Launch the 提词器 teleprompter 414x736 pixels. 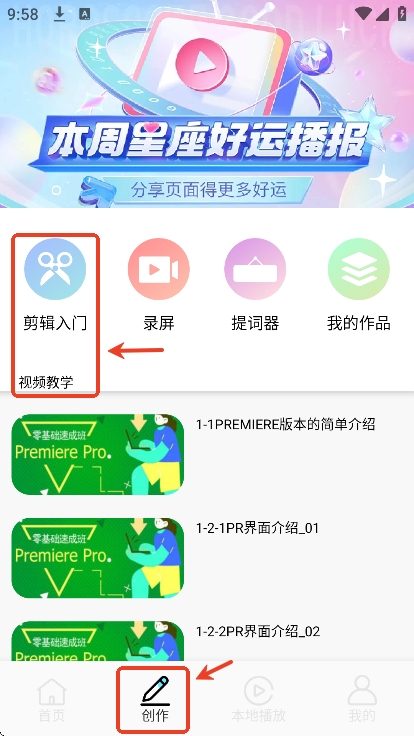click(x=255, y=284)
